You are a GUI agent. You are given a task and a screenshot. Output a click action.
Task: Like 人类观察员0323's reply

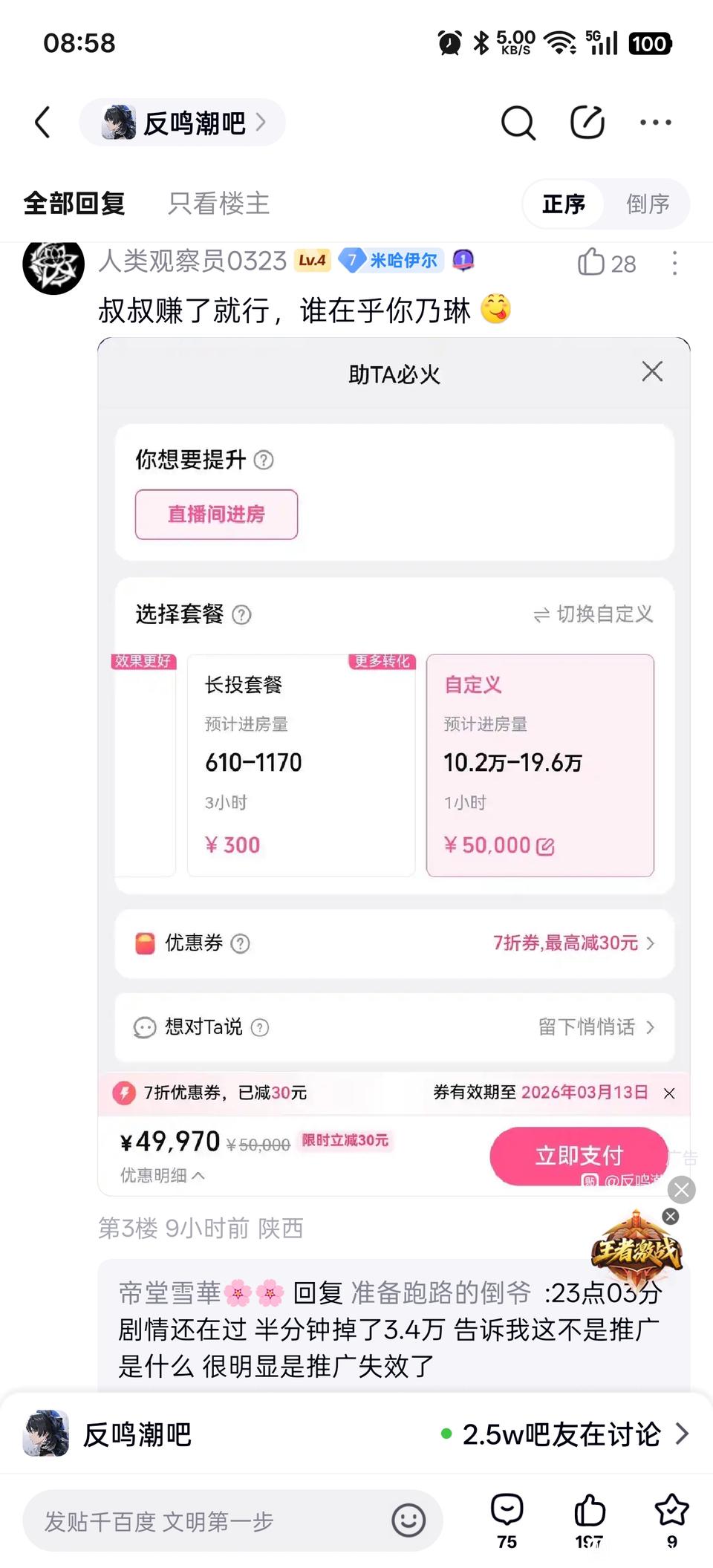pos(607,262)
